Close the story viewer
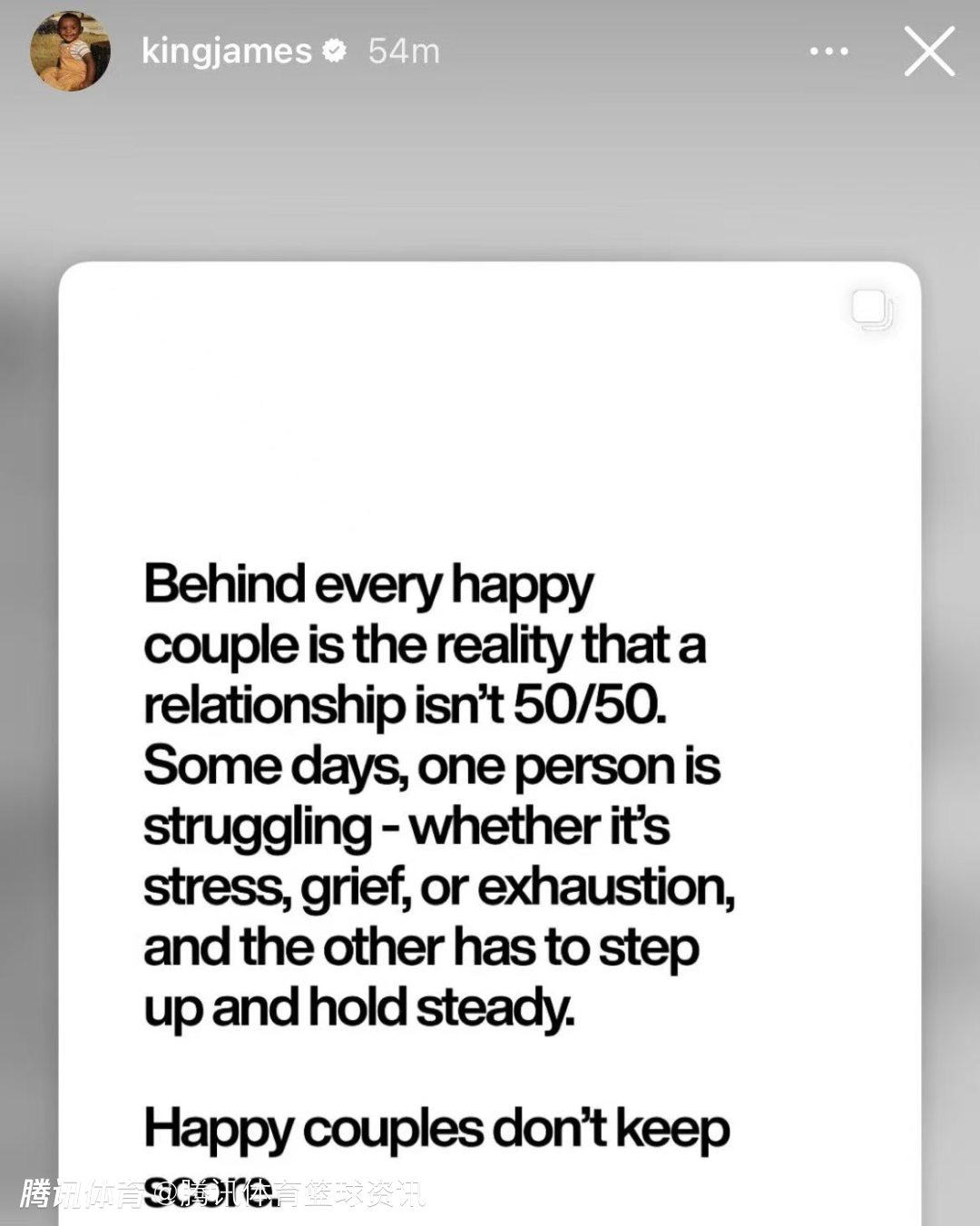The image size is (980, 1226). click(x=929, y=52)
